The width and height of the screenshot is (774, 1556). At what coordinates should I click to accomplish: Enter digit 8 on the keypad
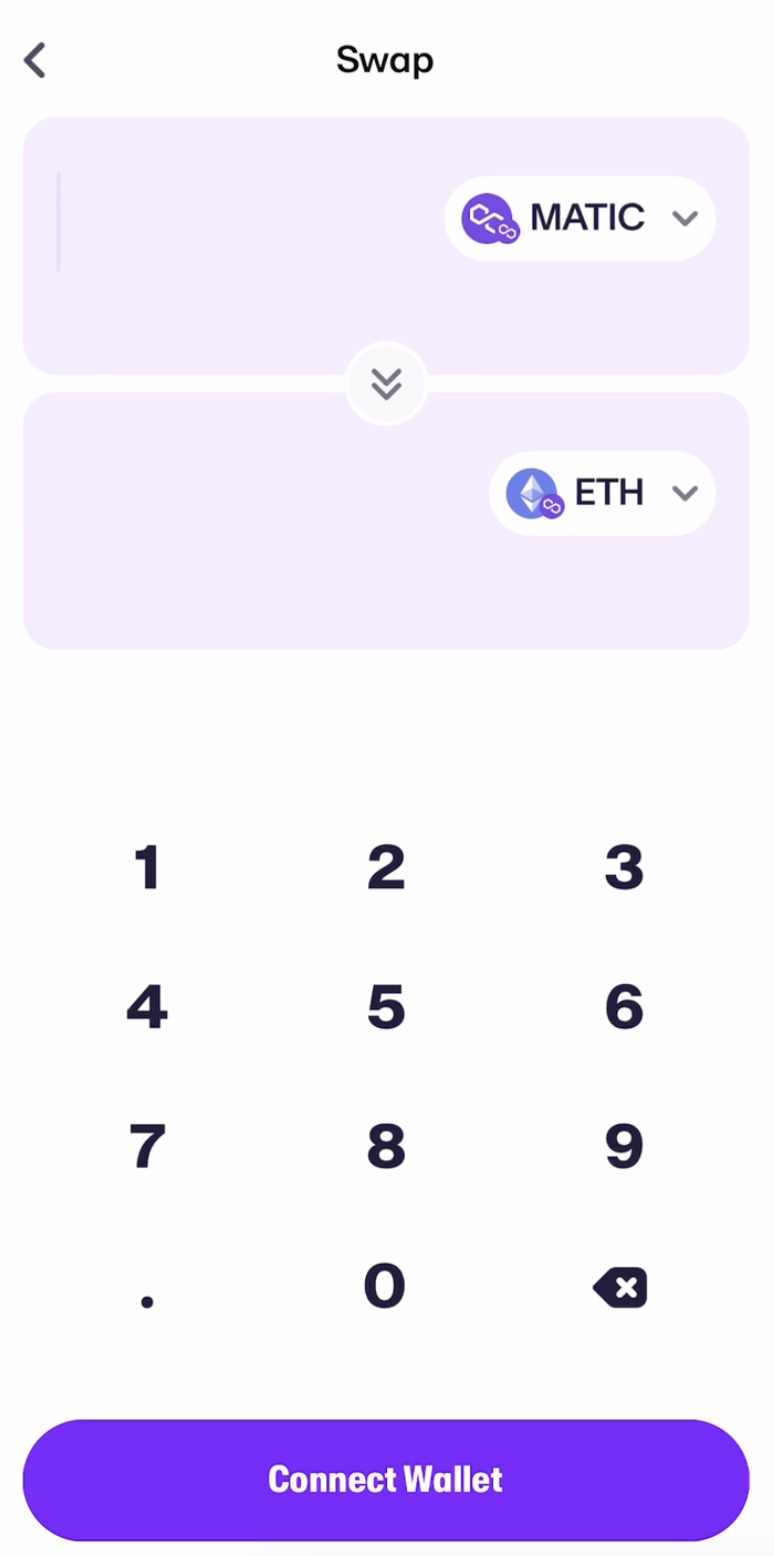[x=386, y=1147]
